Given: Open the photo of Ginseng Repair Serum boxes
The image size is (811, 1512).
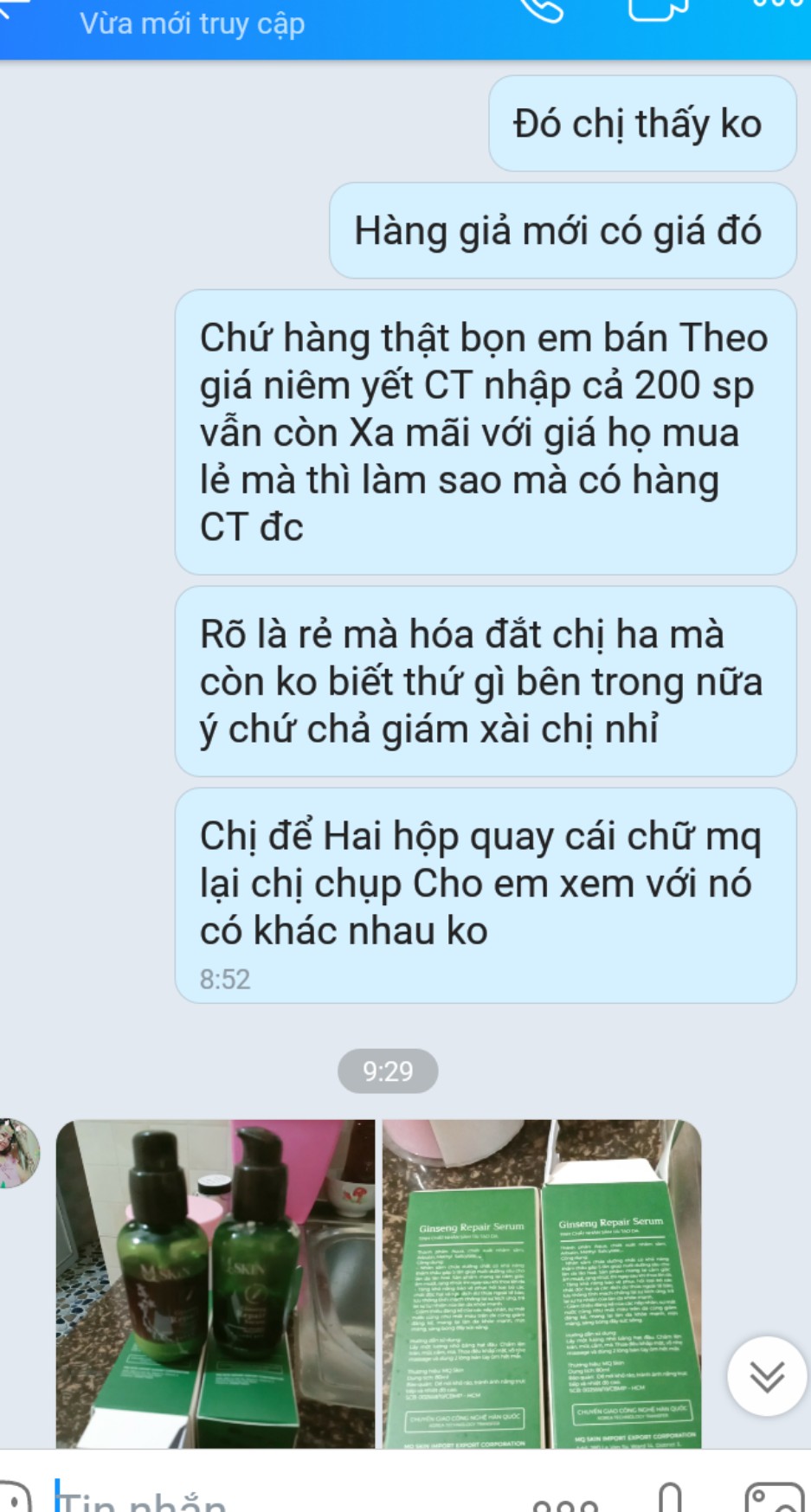Looking at the screenshot, I should tap(542, 1283).
